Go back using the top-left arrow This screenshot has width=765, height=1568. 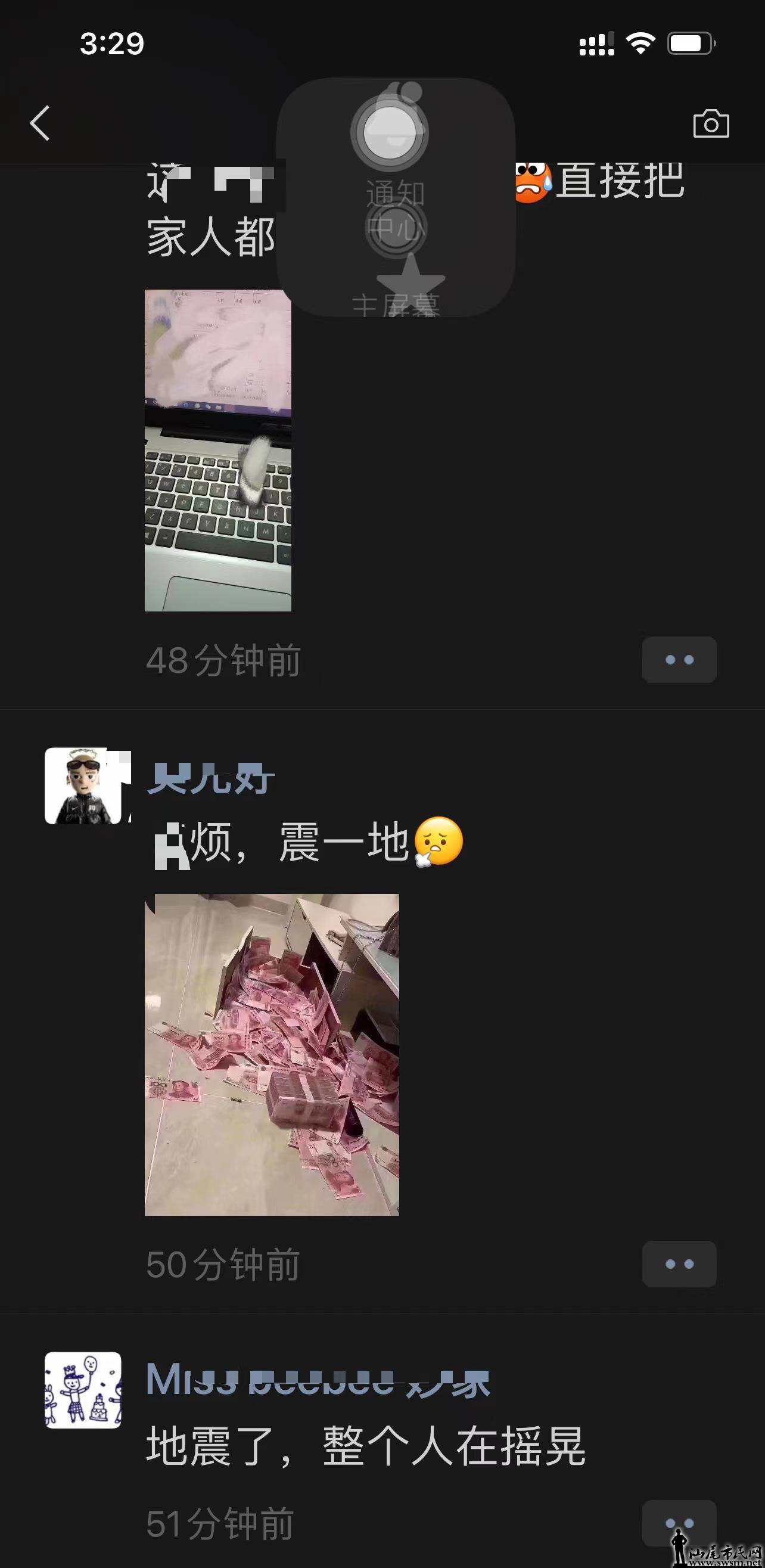tap(40, 123)
